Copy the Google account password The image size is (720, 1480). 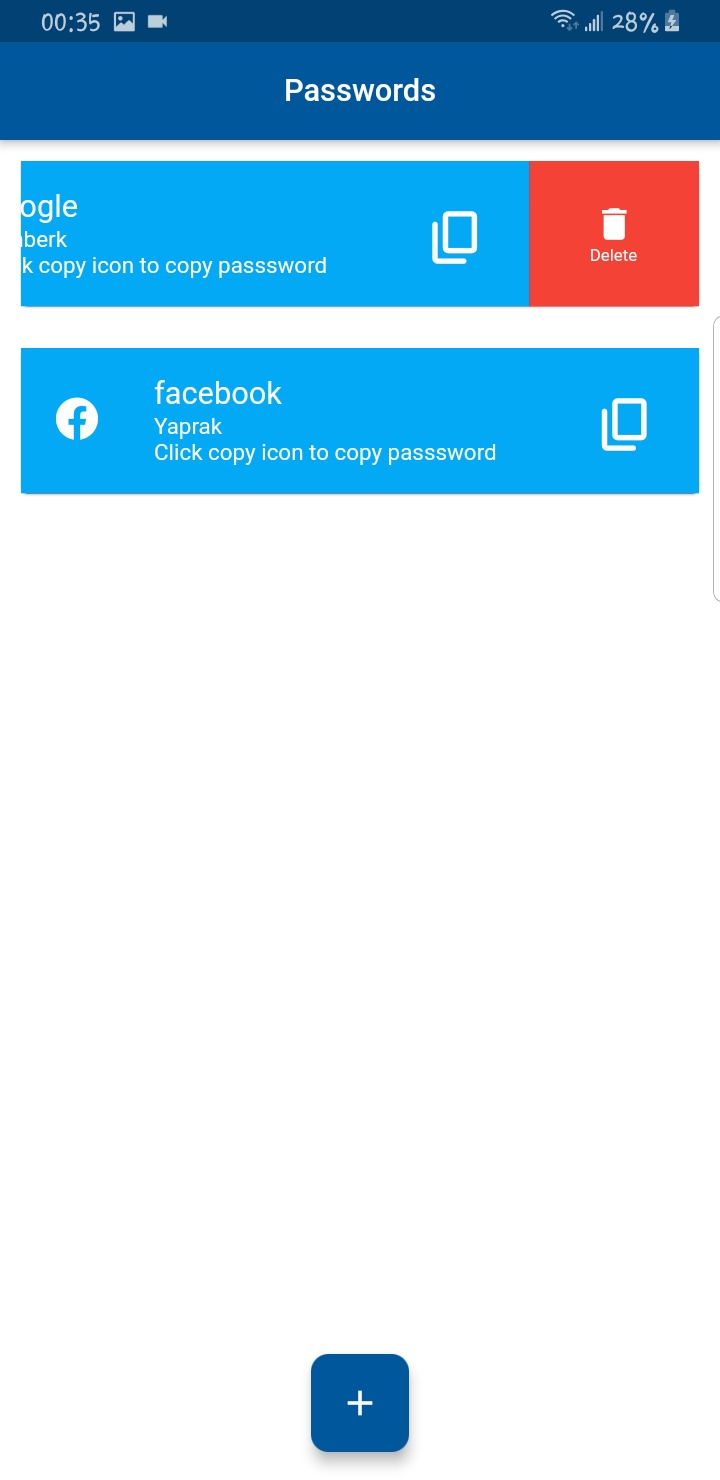coord(456,234)
